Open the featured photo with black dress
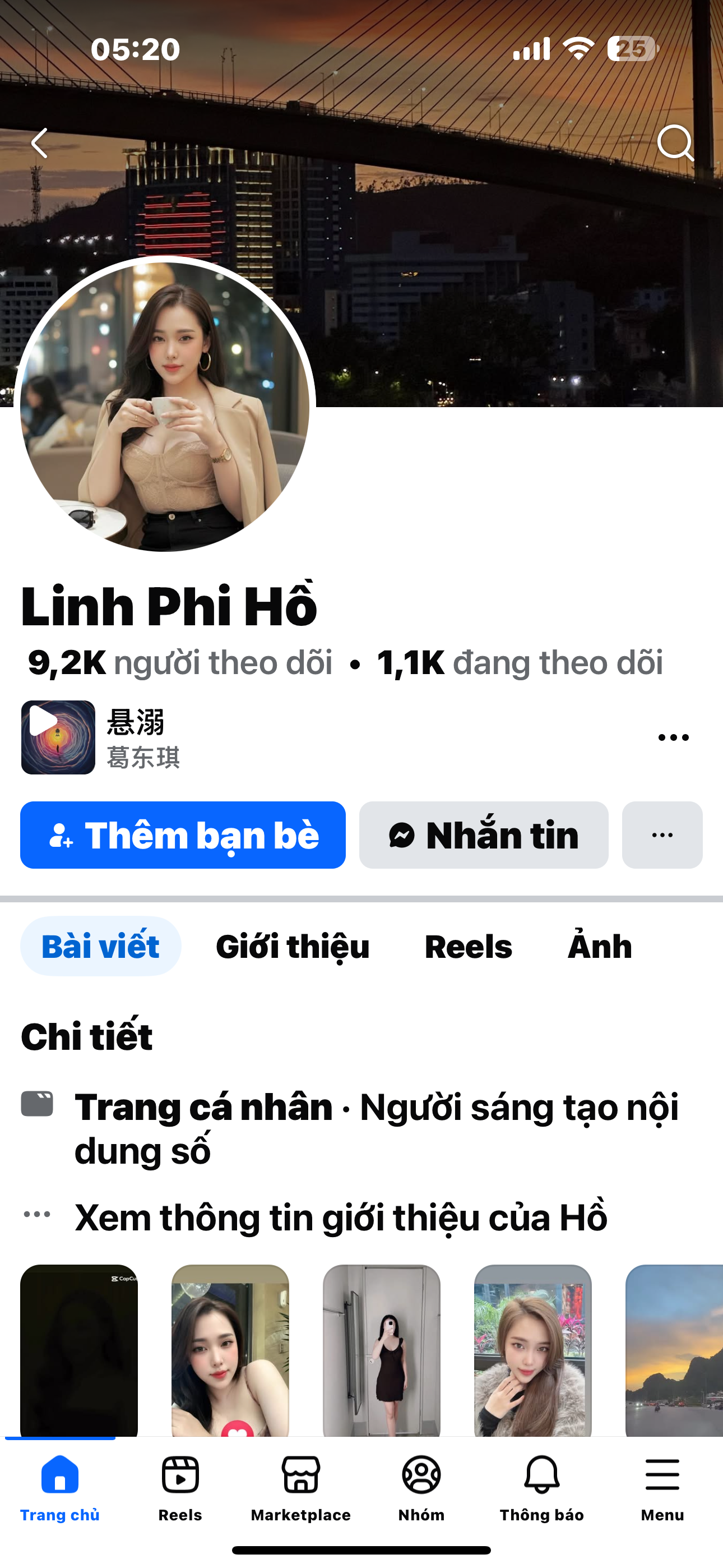The height and width of the screenshot is (1568, 723). pyautogui.click(x=382, y=1352)
